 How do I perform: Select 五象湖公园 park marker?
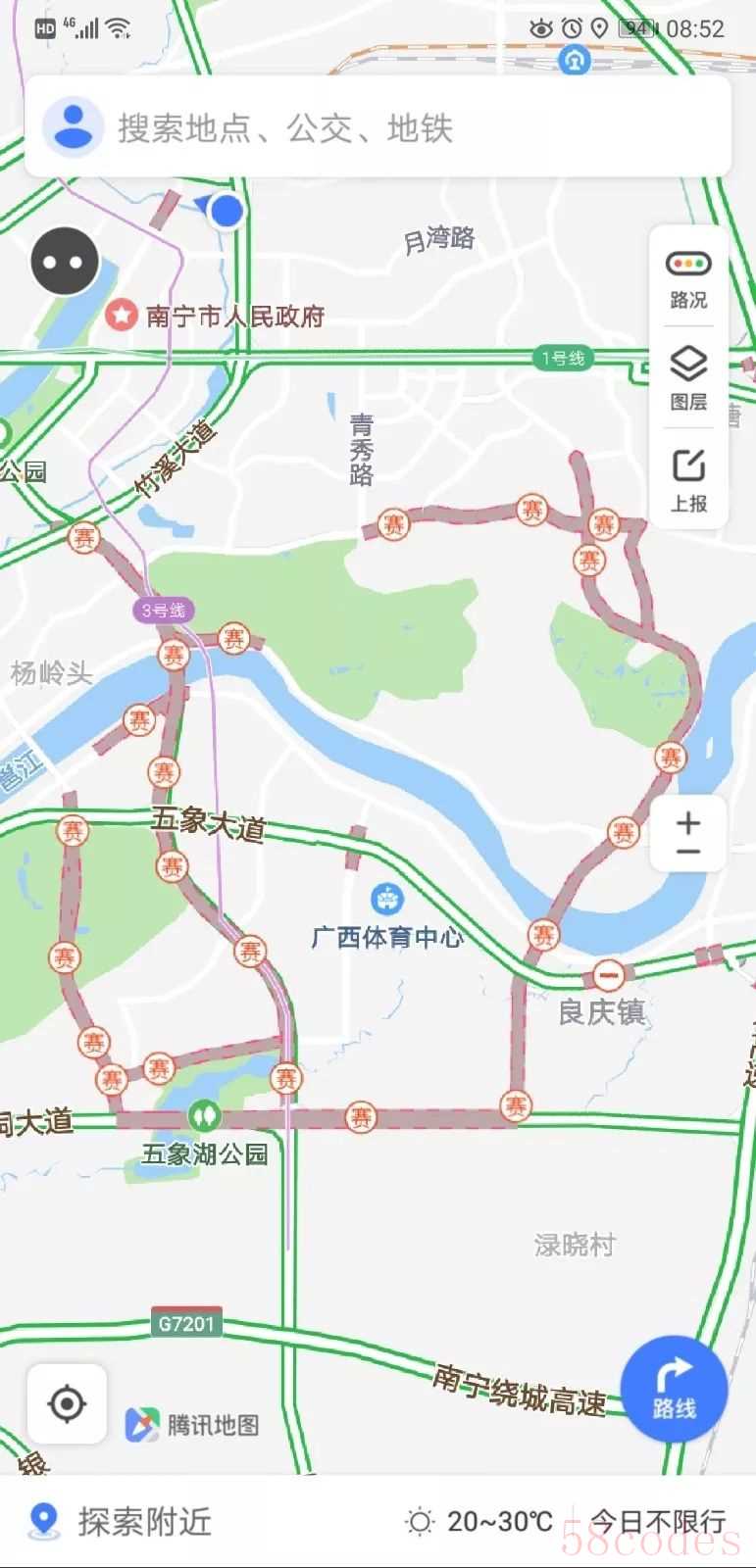pyautogui.click(x=204, y=1115)
